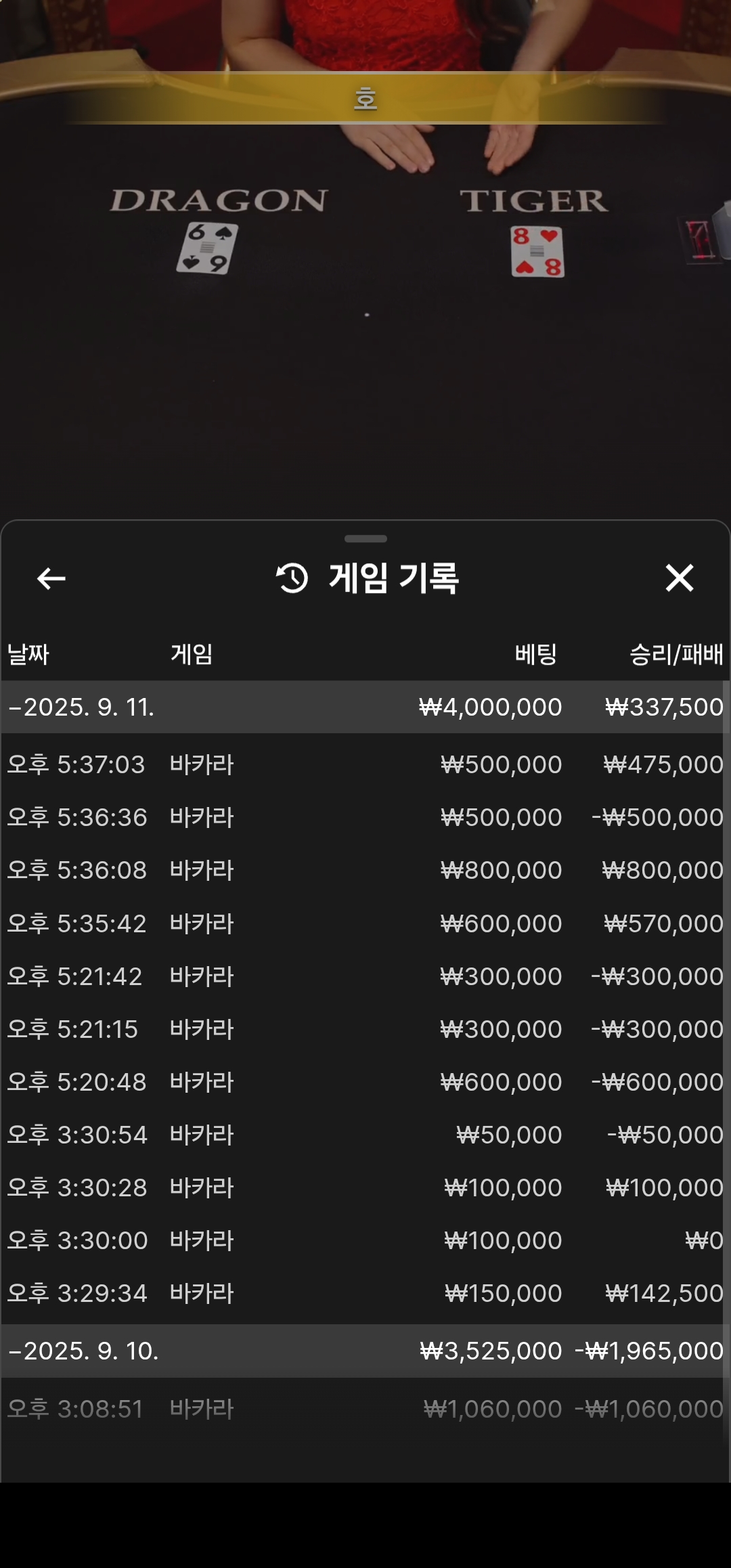
Task: View the 오후 3:30:00 game with ₩0 result
Action: pyautogui.click(x=365, y=1241)
